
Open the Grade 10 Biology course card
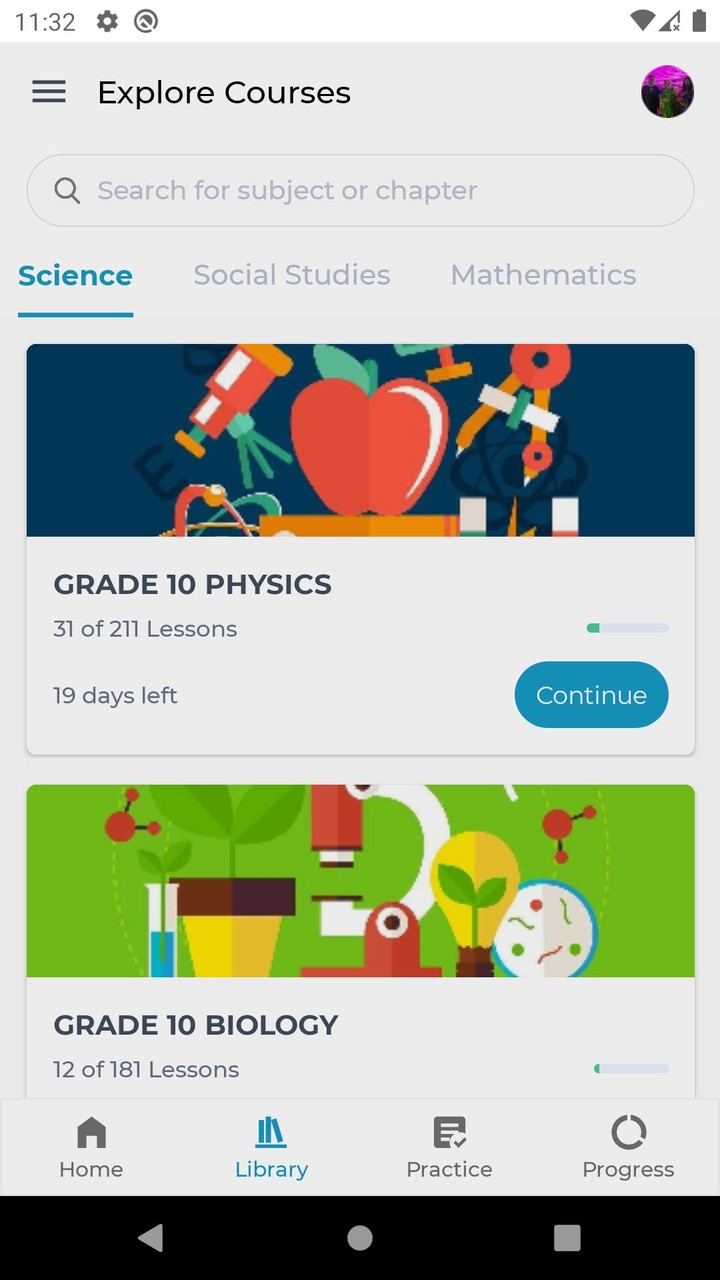360,940
